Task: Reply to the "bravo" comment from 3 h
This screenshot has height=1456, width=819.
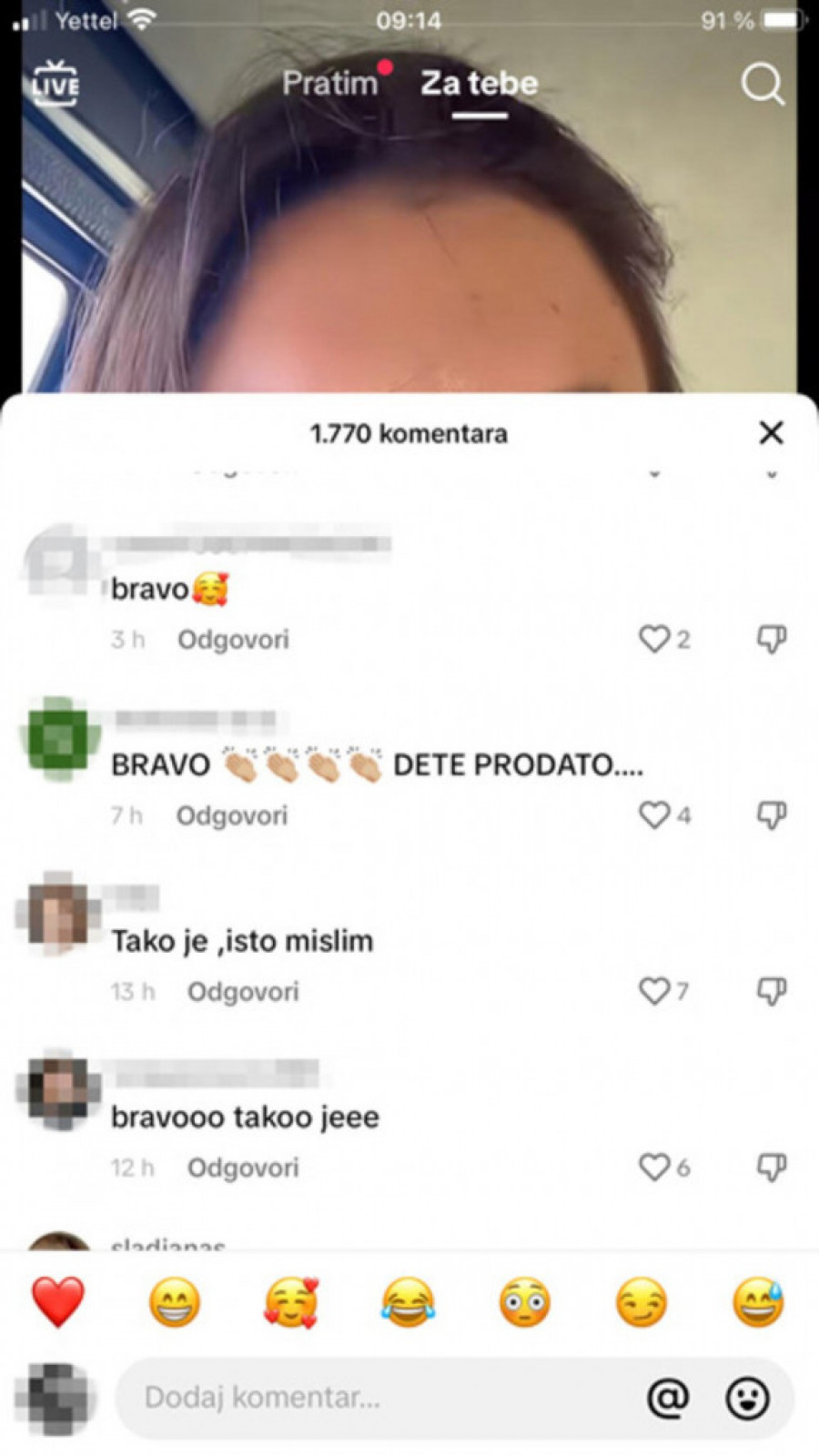Action: point(233,640)
